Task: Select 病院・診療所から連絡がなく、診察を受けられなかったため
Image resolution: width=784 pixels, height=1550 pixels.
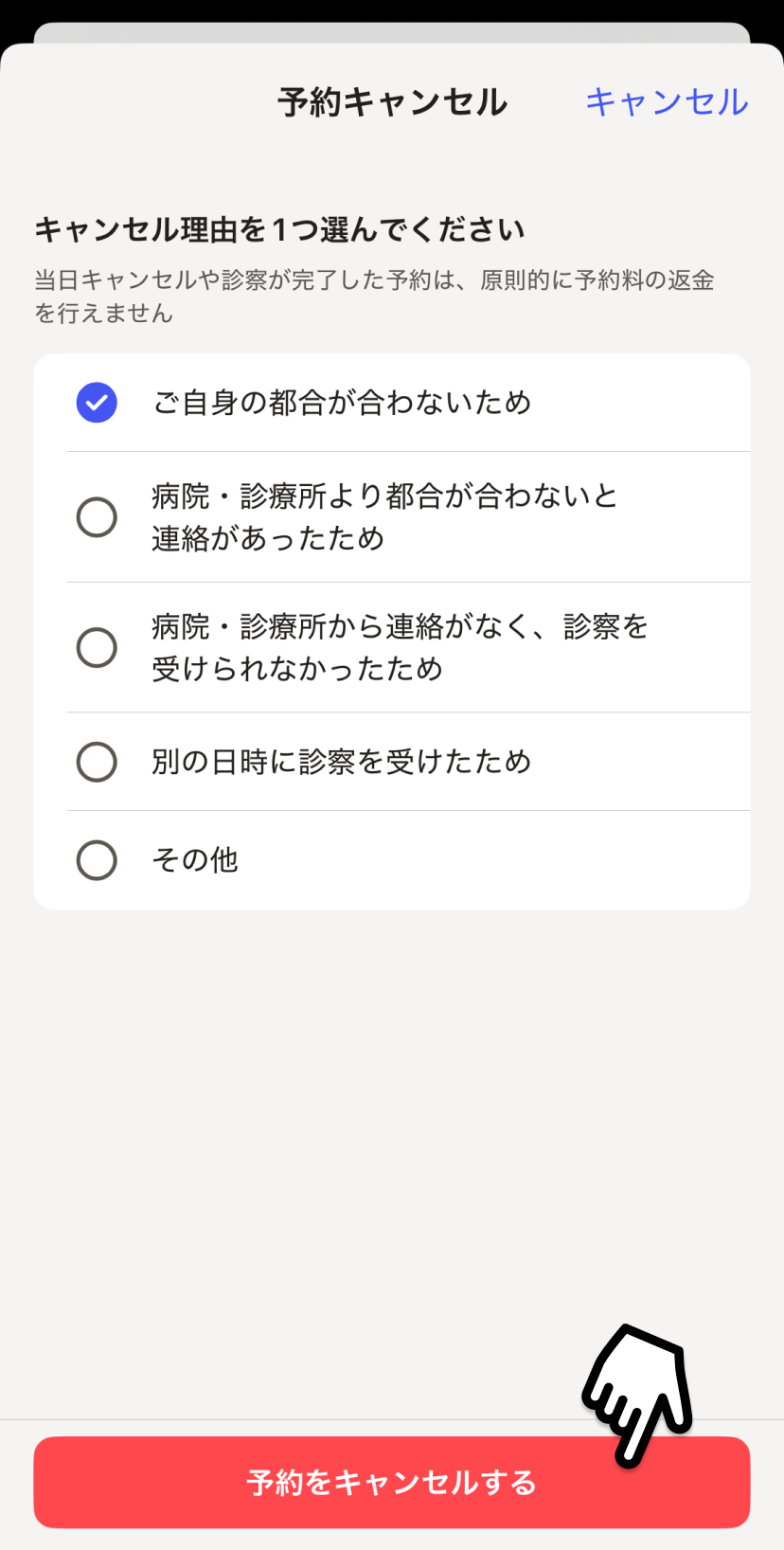Action: [x=97, y=648]
